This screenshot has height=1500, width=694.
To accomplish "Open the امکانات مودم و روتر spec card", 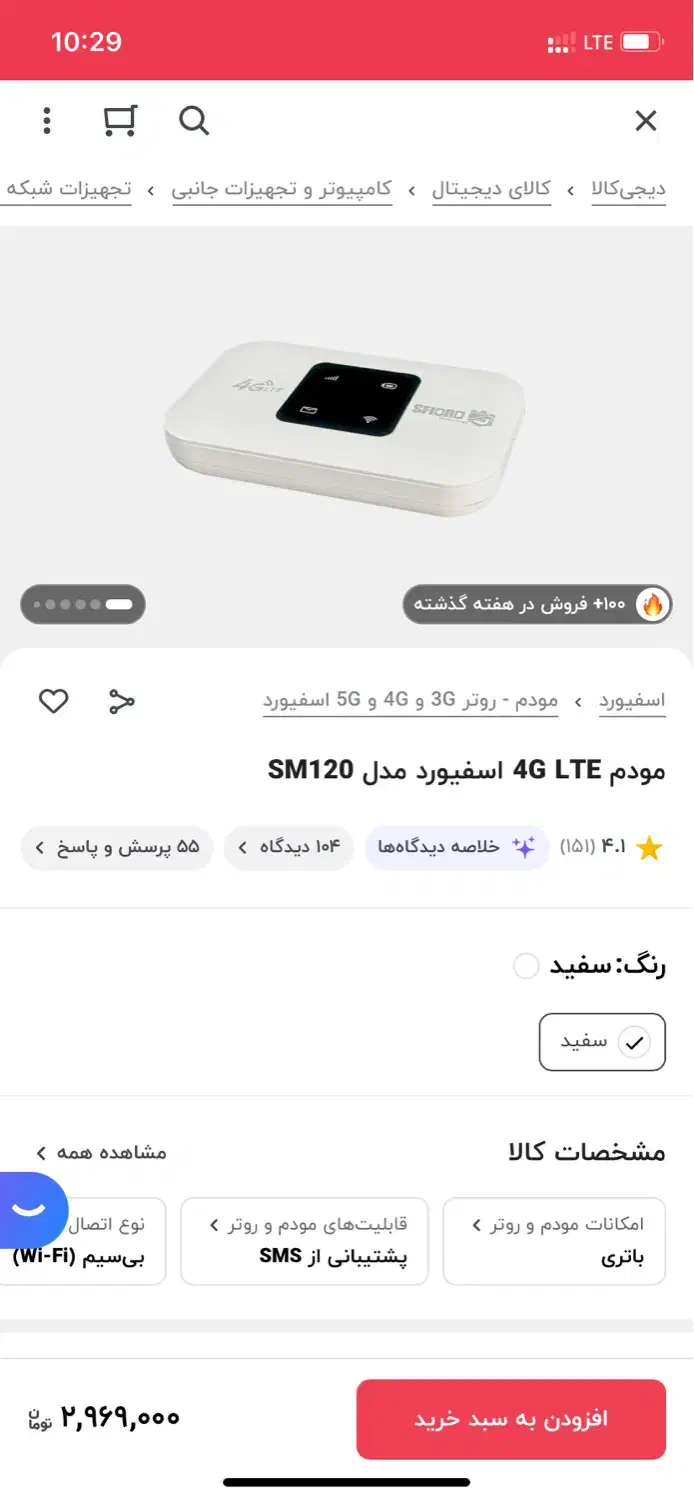I will click(554, 1240).
